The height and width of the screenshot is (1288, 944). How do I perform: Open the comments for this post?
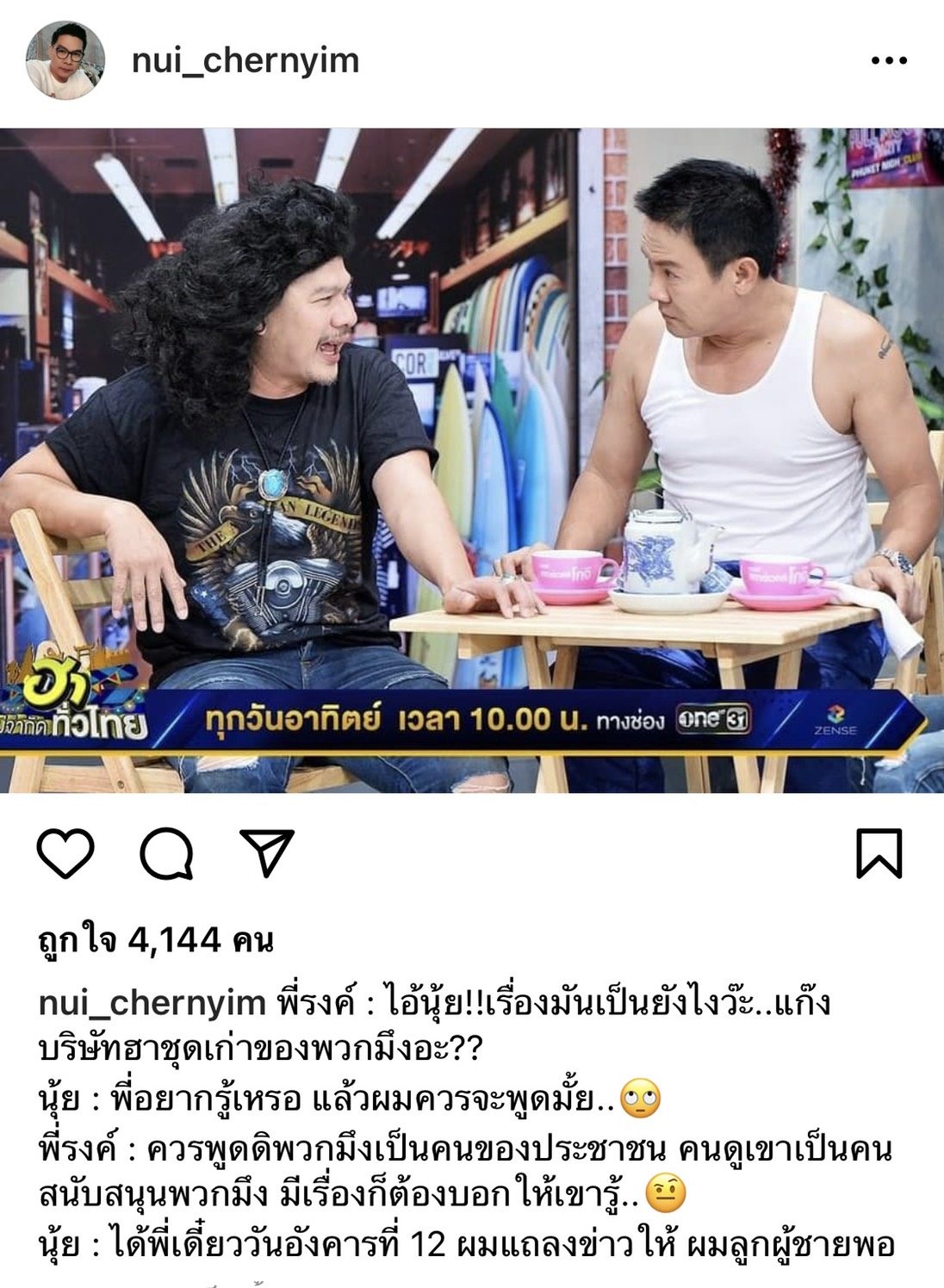point(166,852)
